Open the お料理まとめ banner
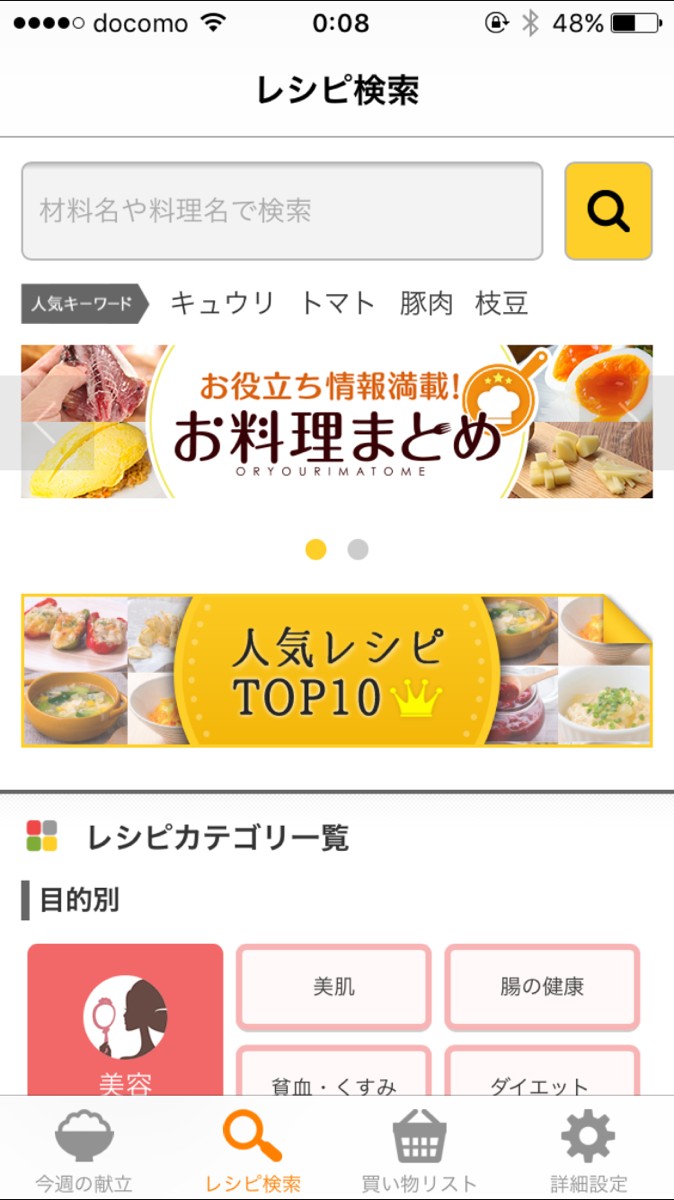The height and width of the screenshot is (1200, 674). [337, 422]
